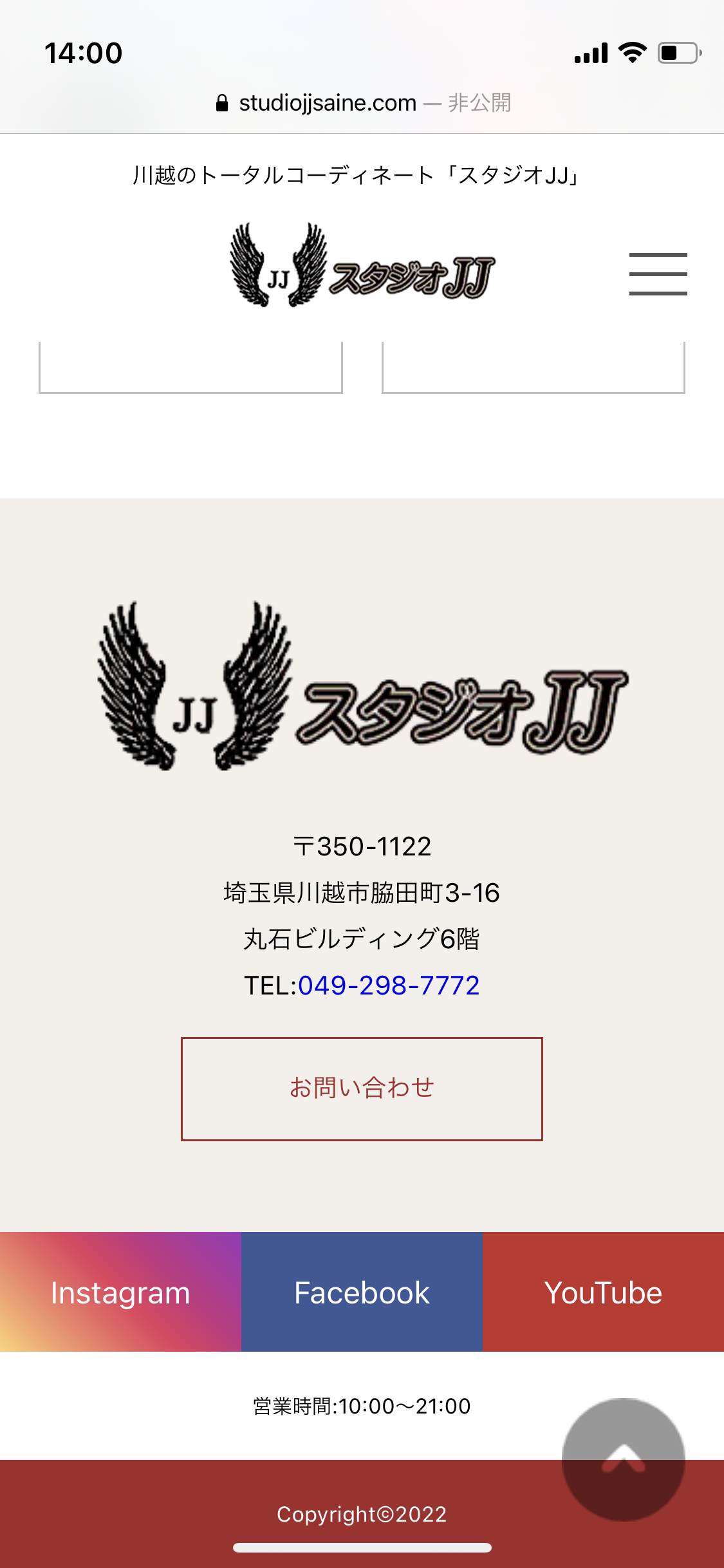Open the YouTube channel
This screenshot has height=1568, width=724.
pos(603,1292)
